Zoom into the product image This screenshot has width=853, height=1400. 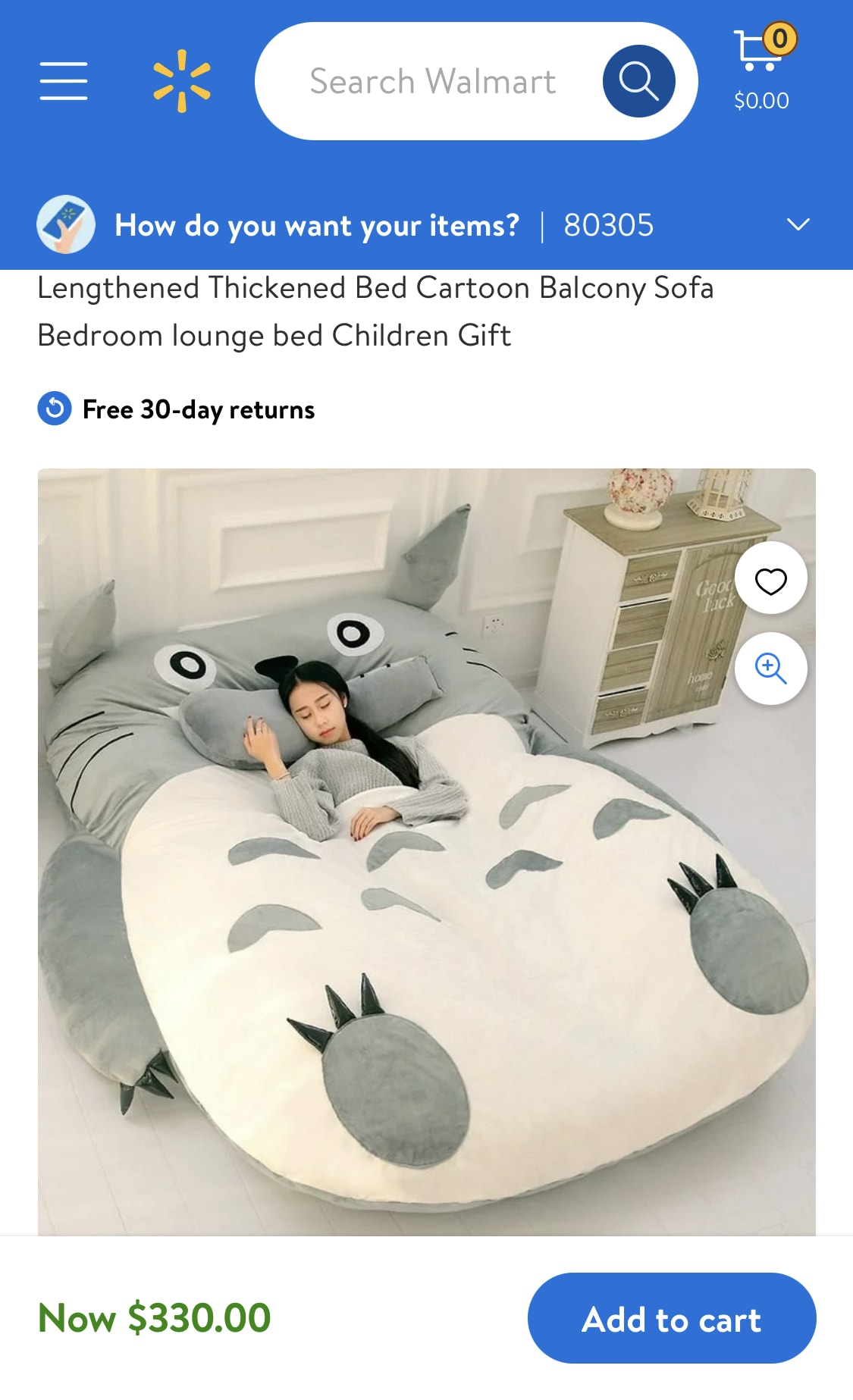(x=770, y=669)
